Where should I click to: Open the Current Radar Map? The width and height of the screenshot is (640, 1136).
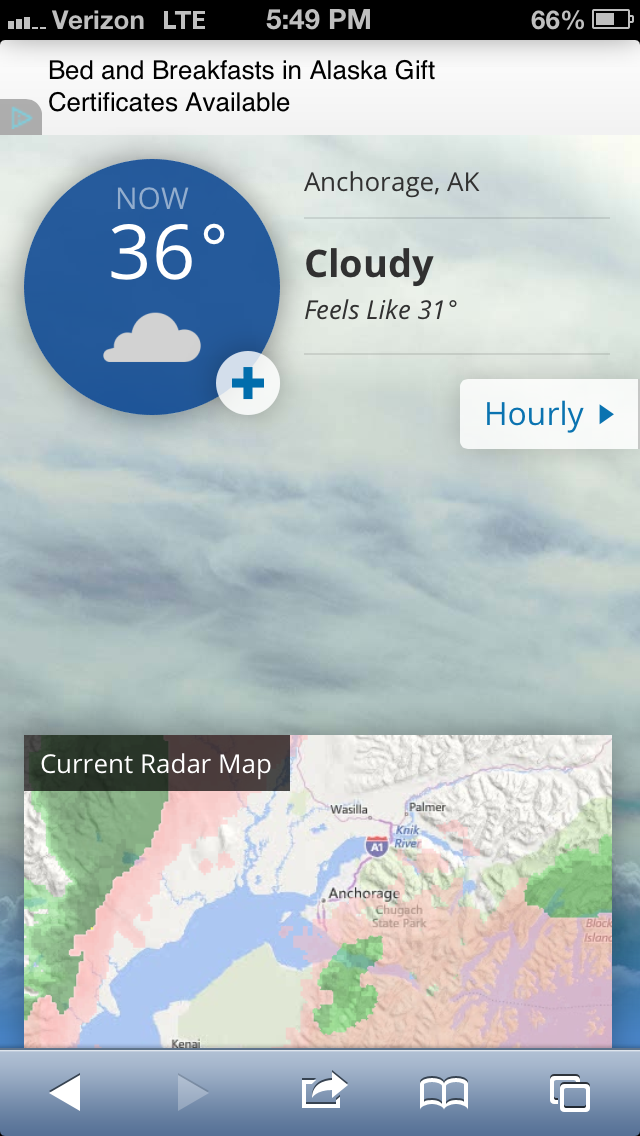(x=318, y=890)
